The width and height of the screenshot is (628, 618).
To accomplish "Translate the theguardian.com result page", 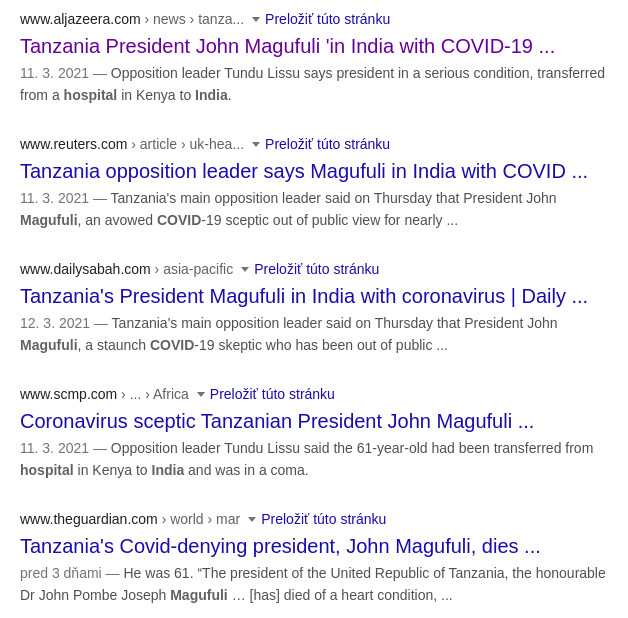I will [323, 519].
